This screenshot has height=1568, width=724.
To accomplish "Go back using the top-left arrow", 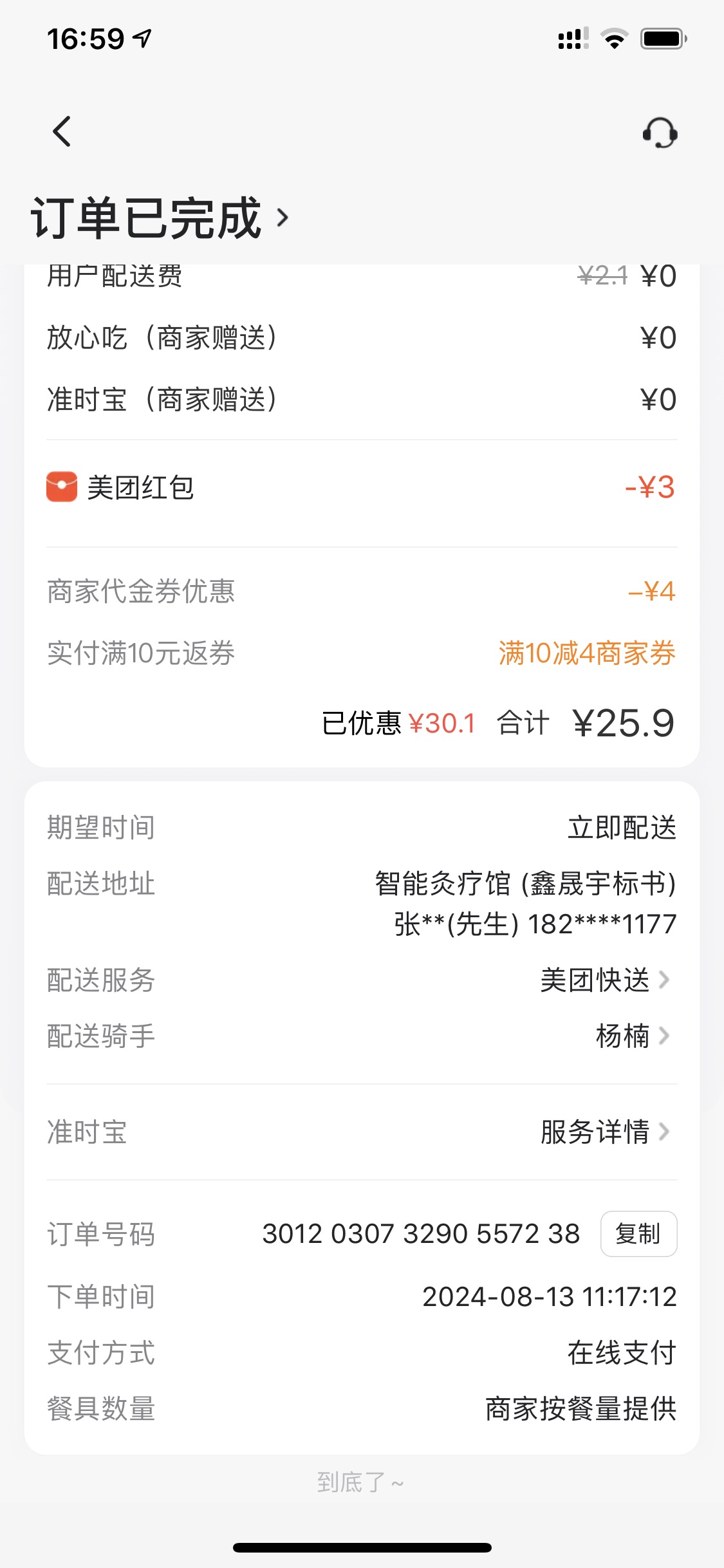I will (x=62, y=132).
